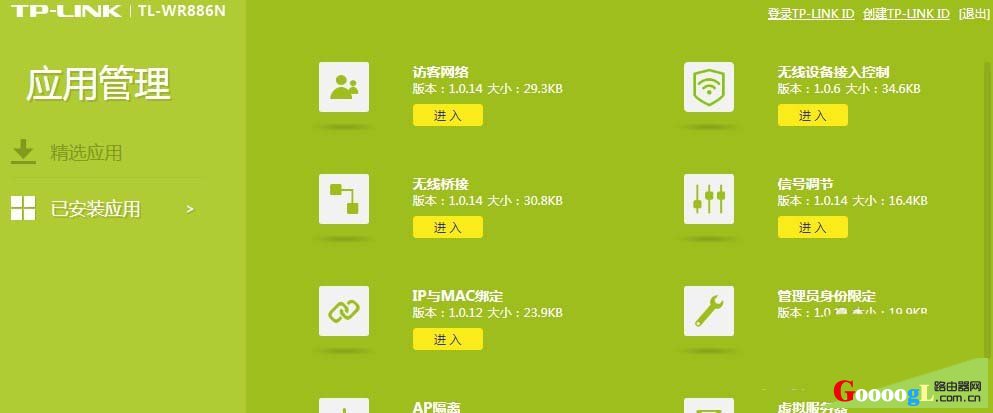Enter the IP与MAC绑定 app
Image resolution: width=993 pixels, height=413 pixels.
click(447, 340)
